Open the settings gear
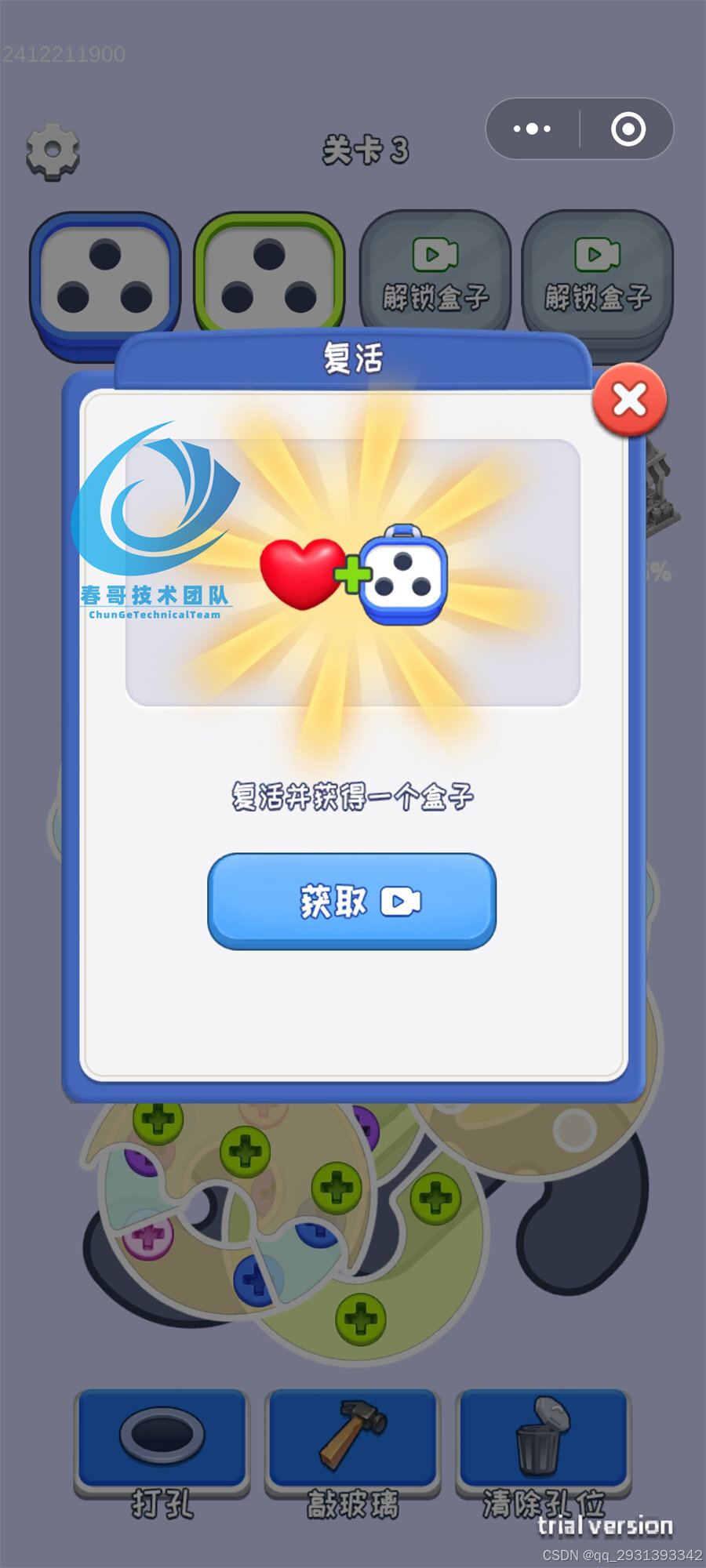Screen dimensions: 706x1568 coord(53,151)
